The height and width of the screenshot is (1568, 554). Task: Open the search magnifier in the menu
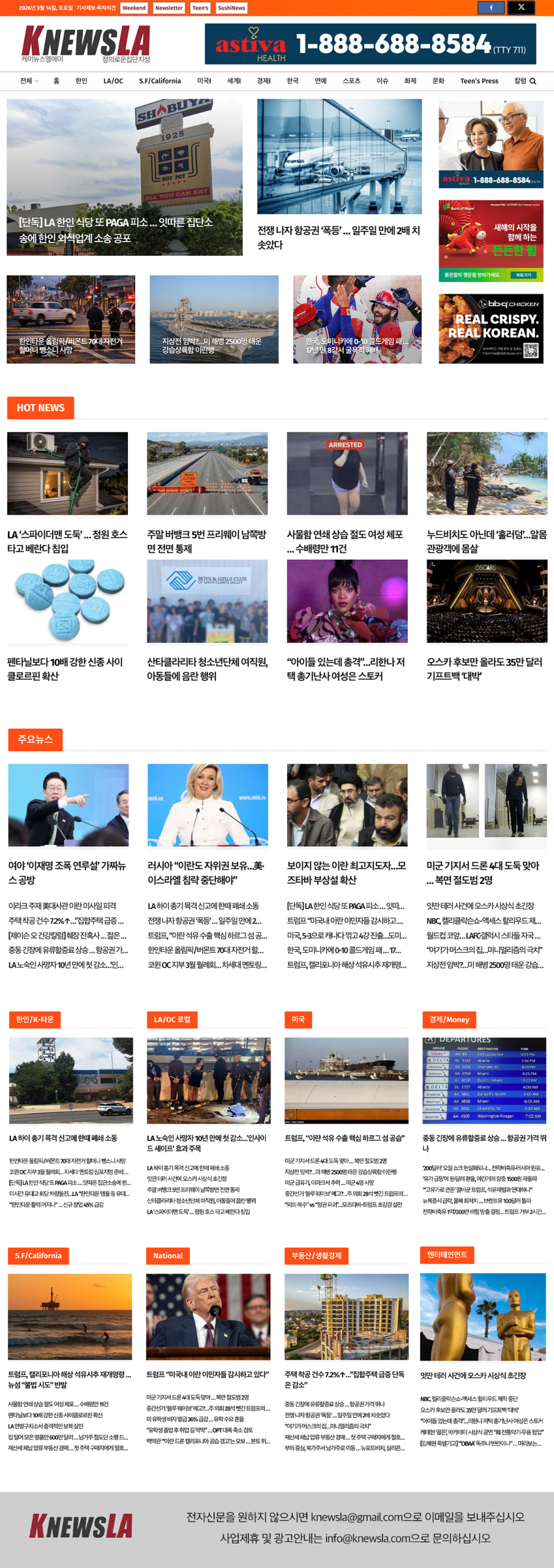point(533,81)
